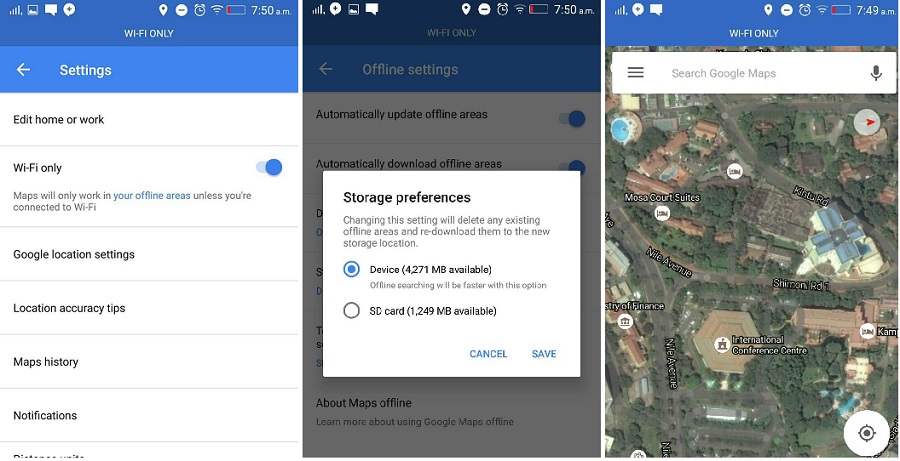Viewport: 900px width, 461px height.
Task: Go back from the Settings screen
Action: (23, 70)
